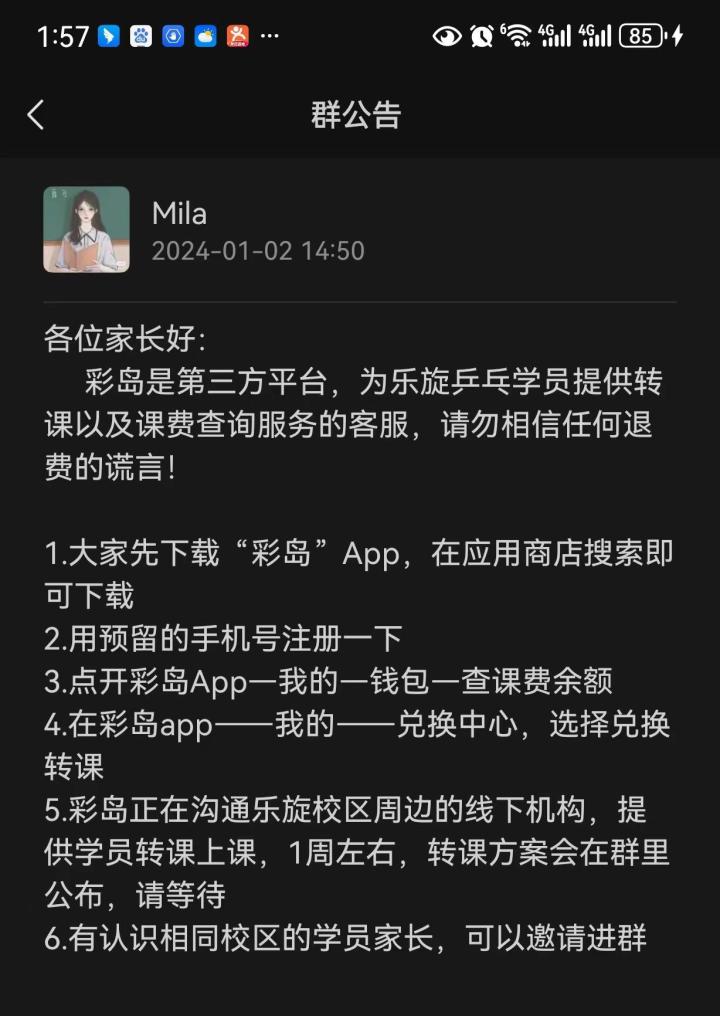Open Mila's profile avatar
Image resolution: width=720 pixels, height=1016 pixels.
pos(86,230)
